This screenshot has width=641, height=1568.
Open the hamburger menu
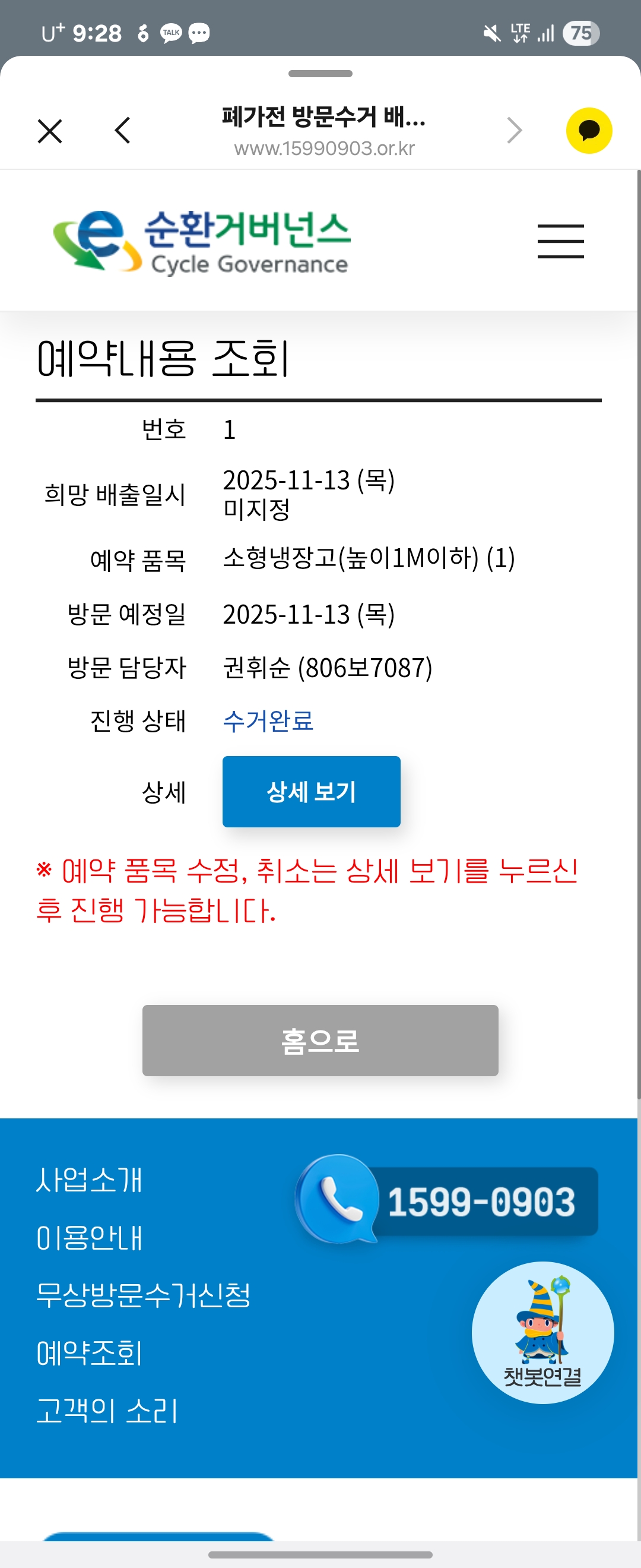pyautogui.click(x=560, y=241)
